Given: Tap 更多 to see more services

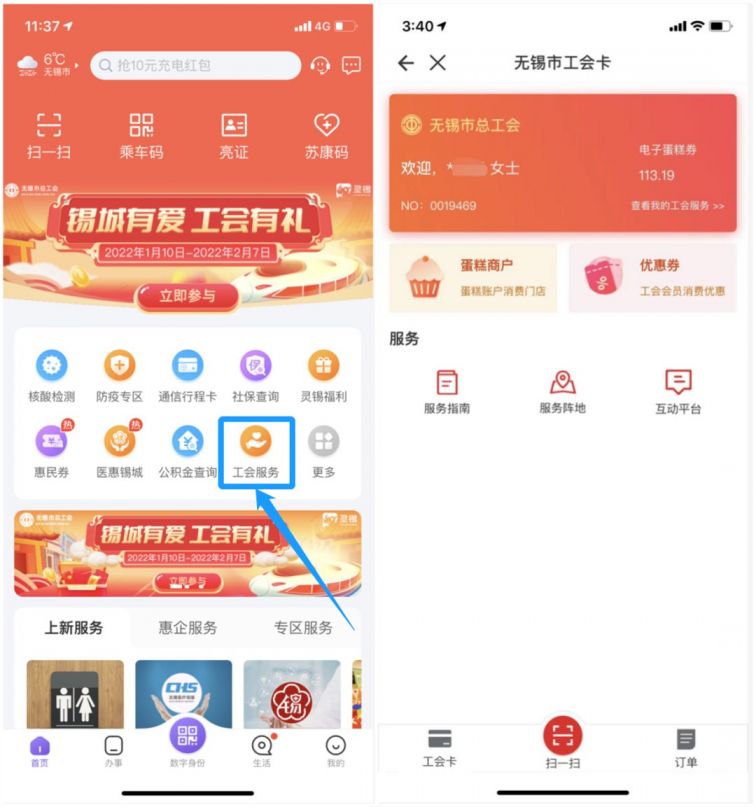Looking at the screenshot, I should [x=323, y=451].
